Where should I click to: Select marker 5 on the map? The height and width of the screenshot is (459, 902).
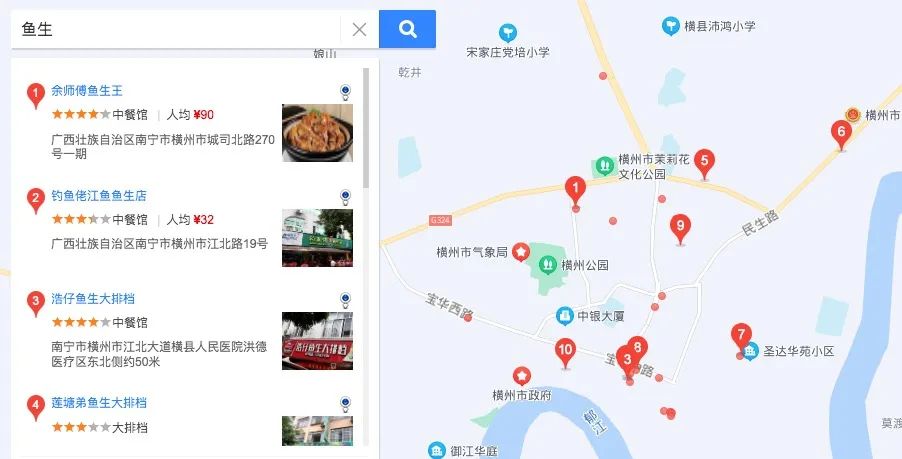(x=704, y=161)
